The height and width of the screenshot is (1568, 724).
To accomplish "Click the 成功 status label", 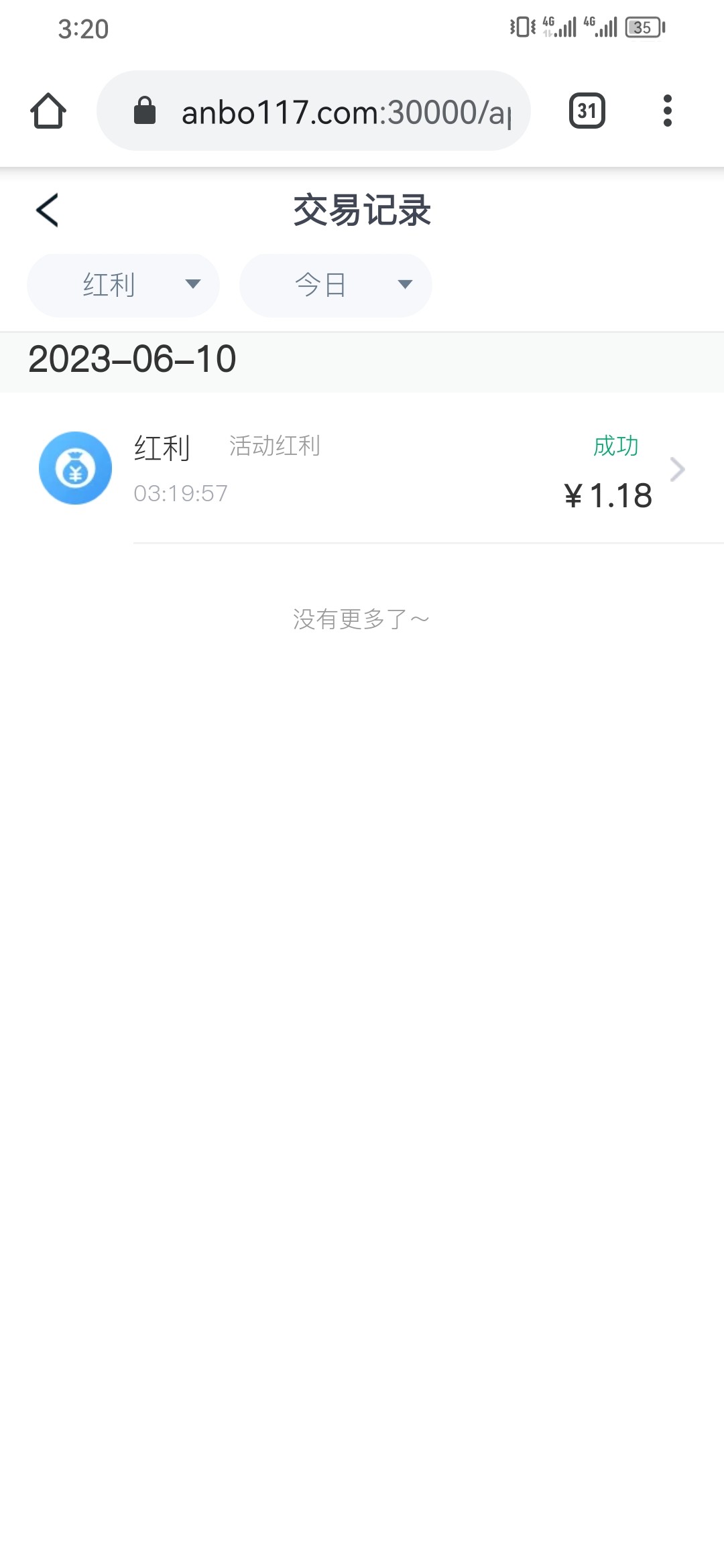I will 615,445.
